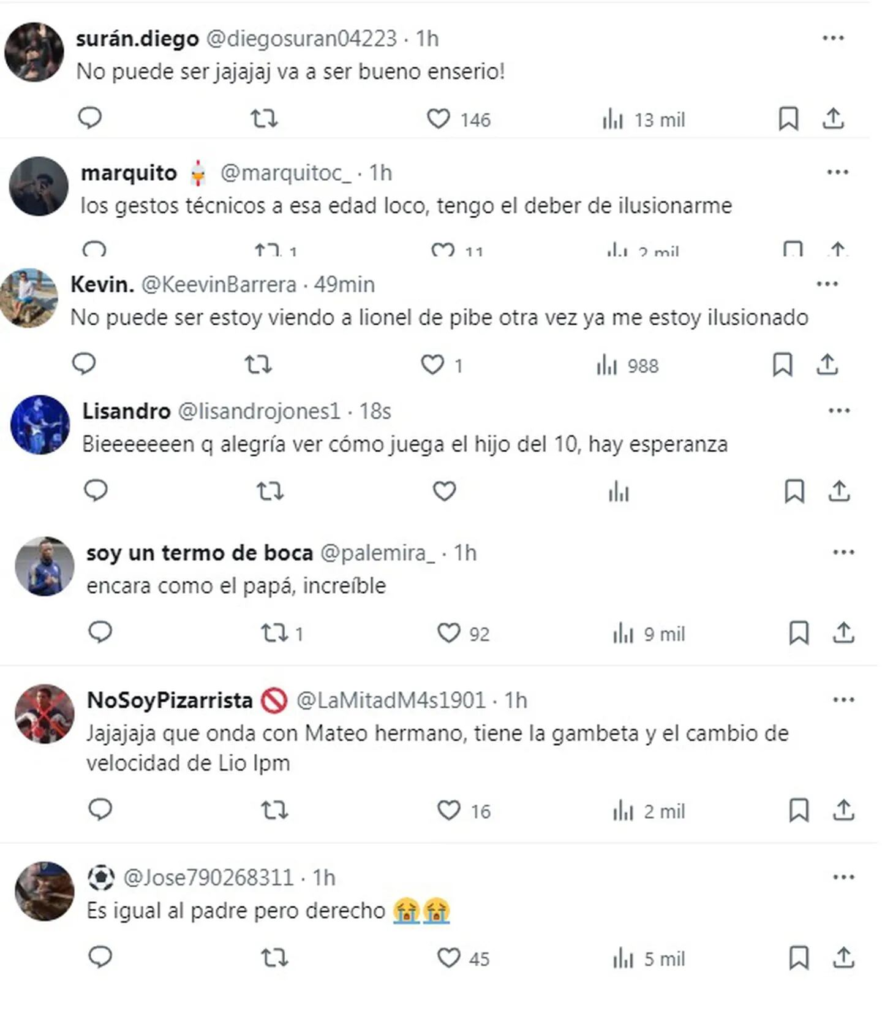Reply to NoSoyPizarrista's tweet
Image resolution: width=882 pixels, height=1024 pixels.
click(100, 810)
